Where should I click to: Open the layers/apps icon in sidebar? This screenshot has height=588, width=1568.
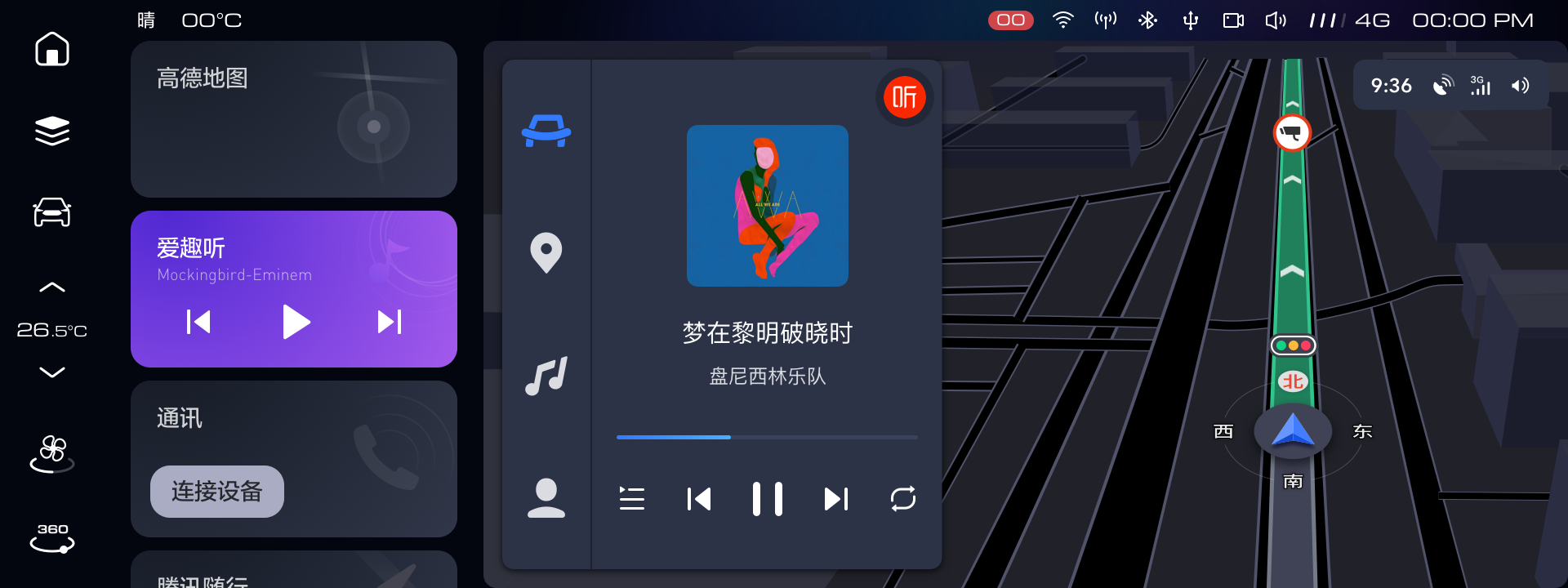pyautogui.click(x=52, y=131)
